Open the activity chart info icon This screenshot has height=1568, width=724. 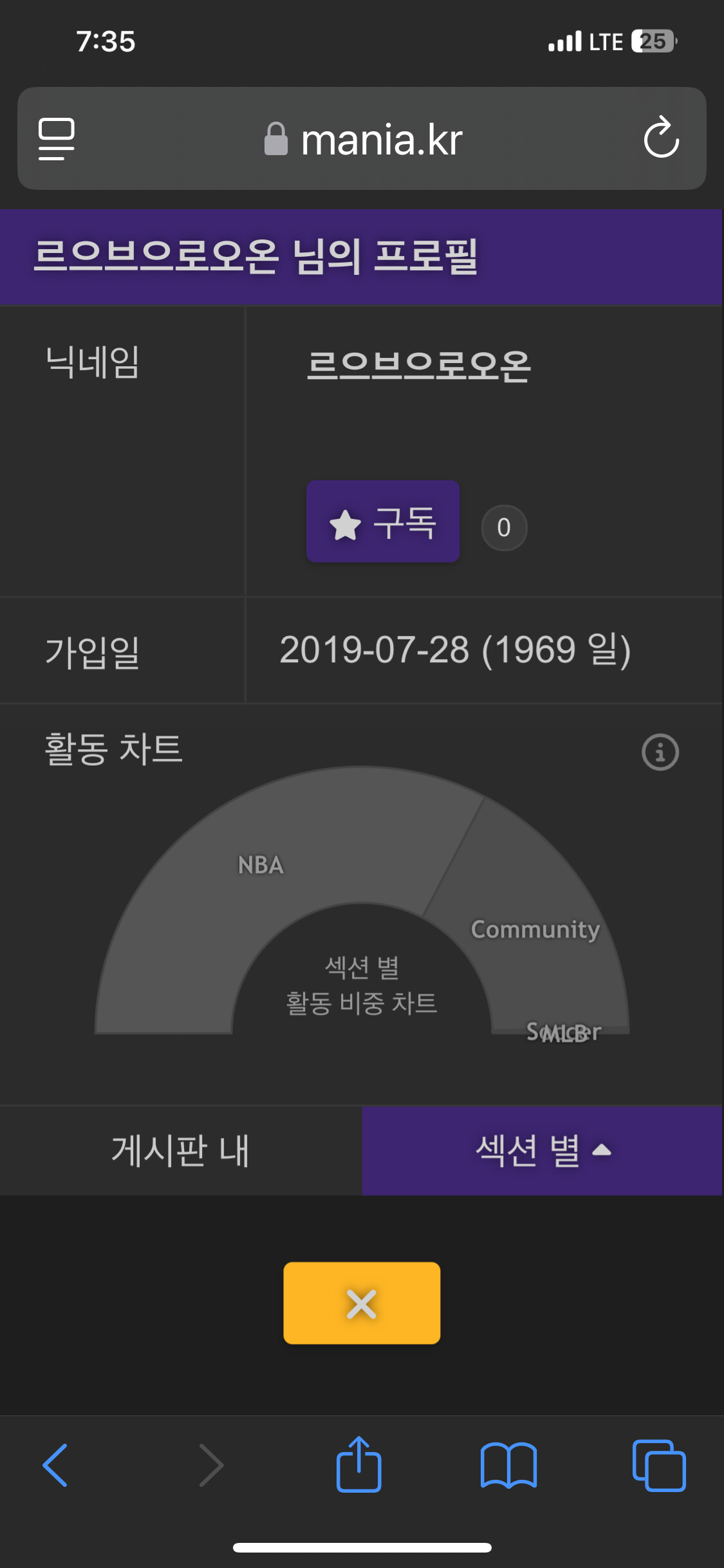click(x=660, y=752)
